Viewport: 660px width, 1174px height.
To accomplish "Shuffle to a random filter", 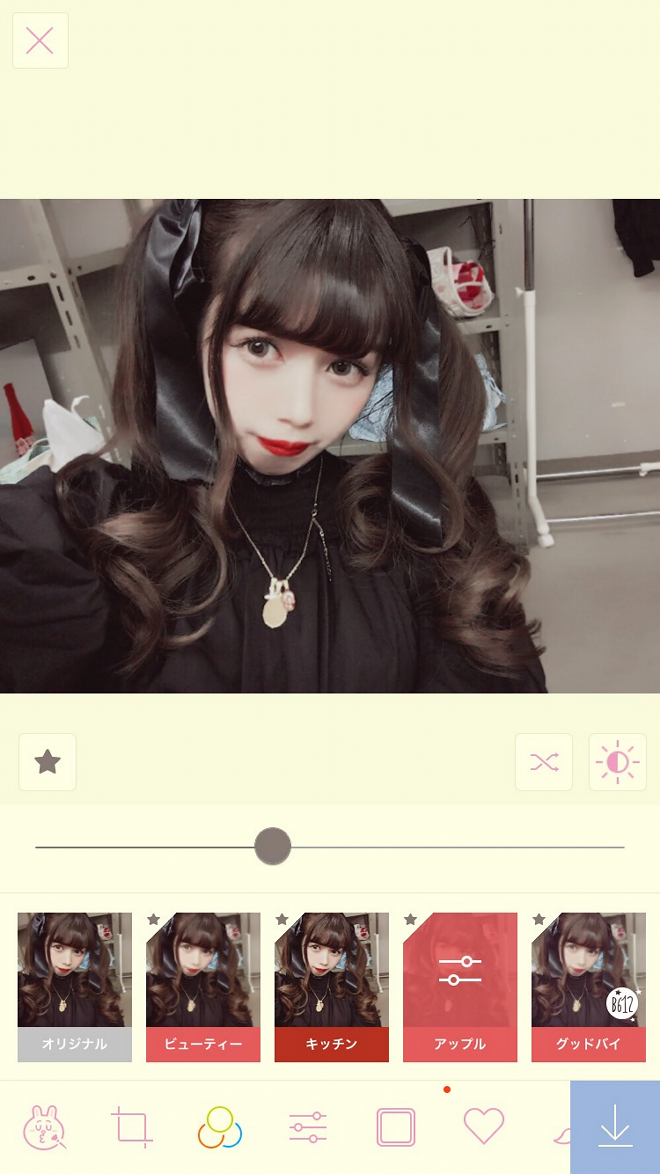I will pos(544,762).
